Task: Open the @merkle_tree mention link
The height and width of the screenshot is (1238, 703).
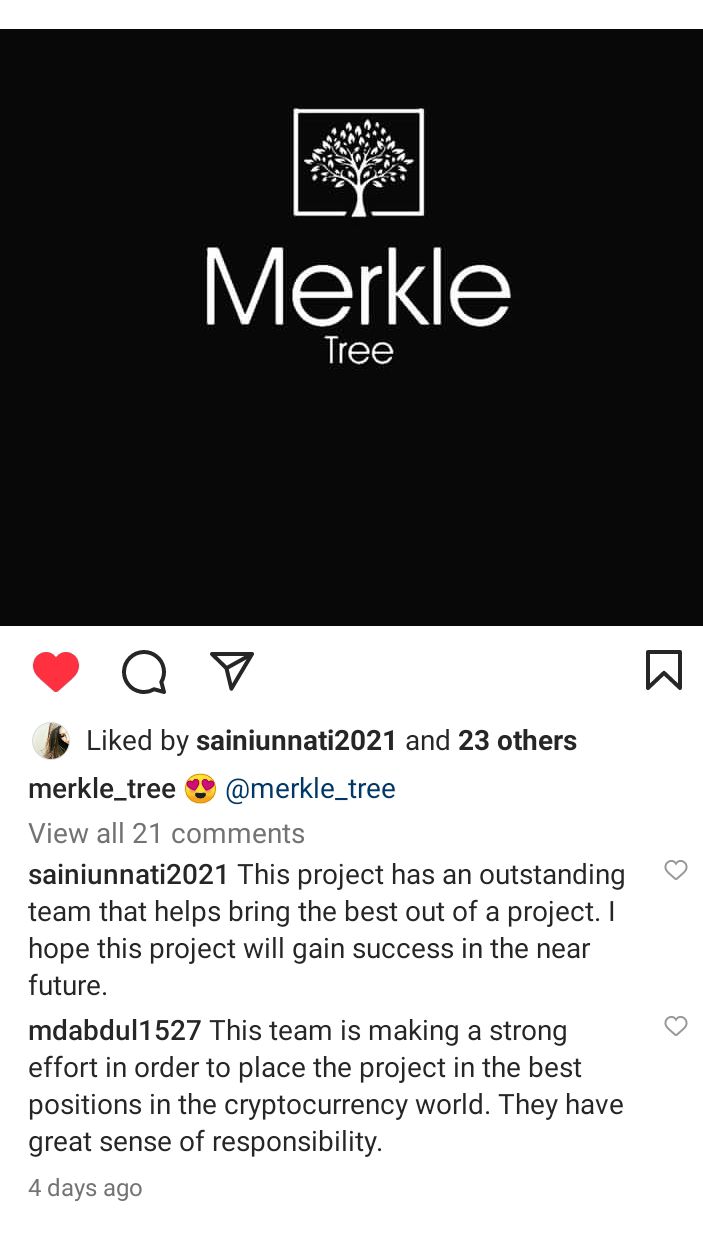Action: pyautogui.click(x=310, y=789)
